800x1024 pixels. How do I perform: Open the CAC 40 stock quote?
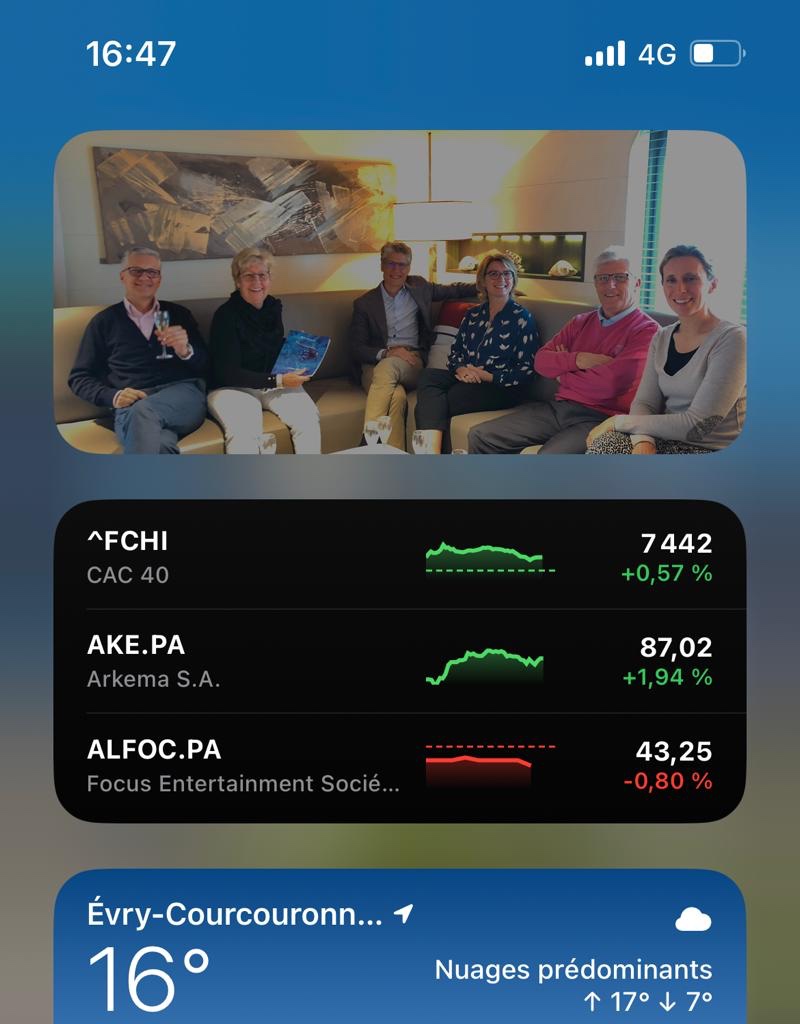coord(400,557)
